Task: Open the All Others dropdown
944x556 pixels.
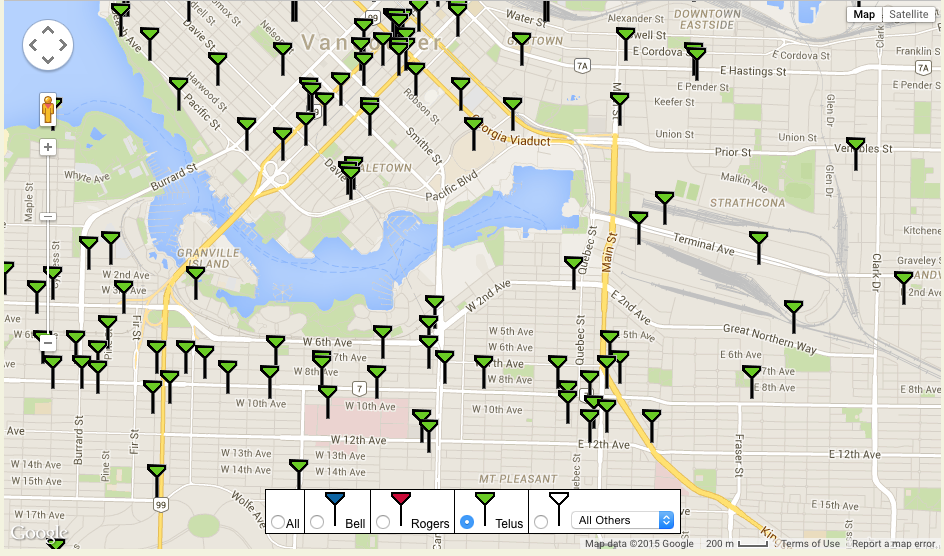Action: pos(625,520)
